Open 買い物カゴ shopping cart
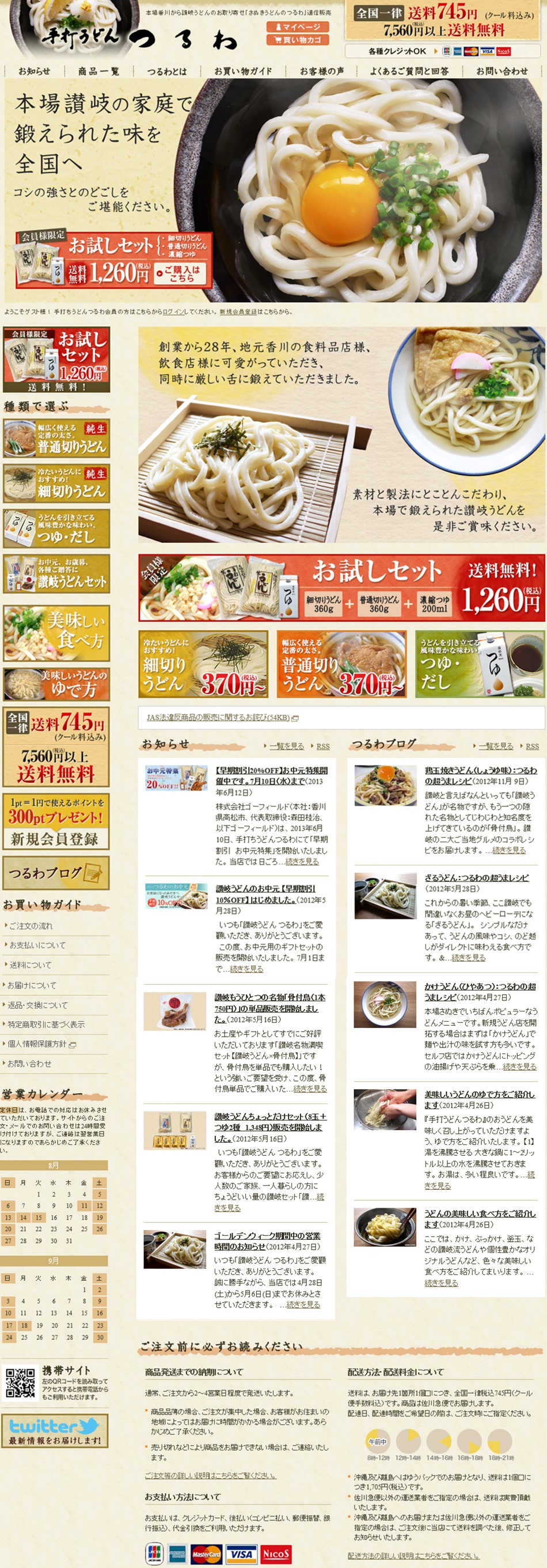 click(297, 40)
